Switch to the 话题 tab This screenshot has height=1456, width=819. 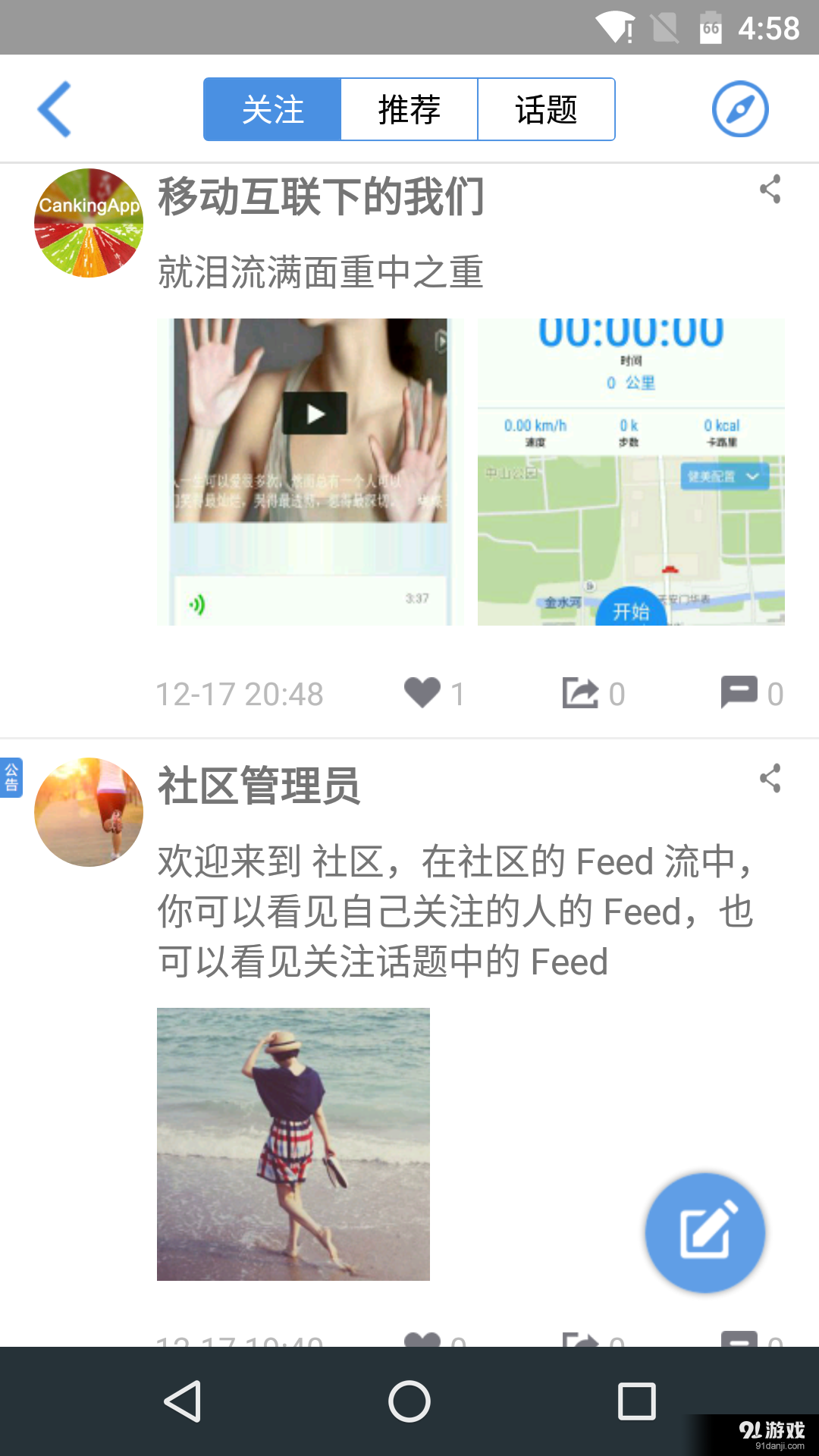pyautogui.click(x=546, y=108)
